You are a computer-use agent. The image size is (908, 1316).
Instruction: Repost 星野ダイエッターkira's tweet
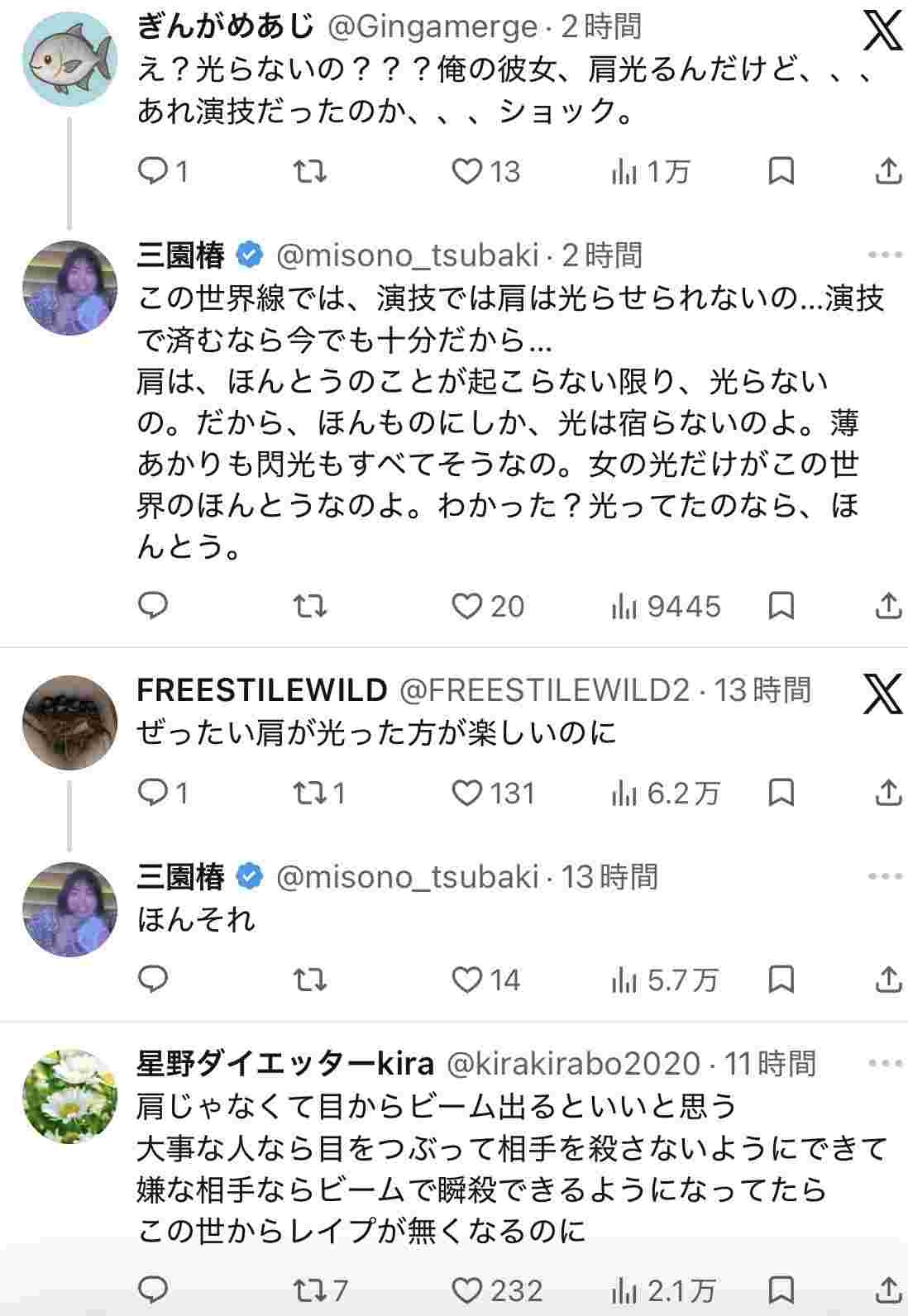(310, 1290)
